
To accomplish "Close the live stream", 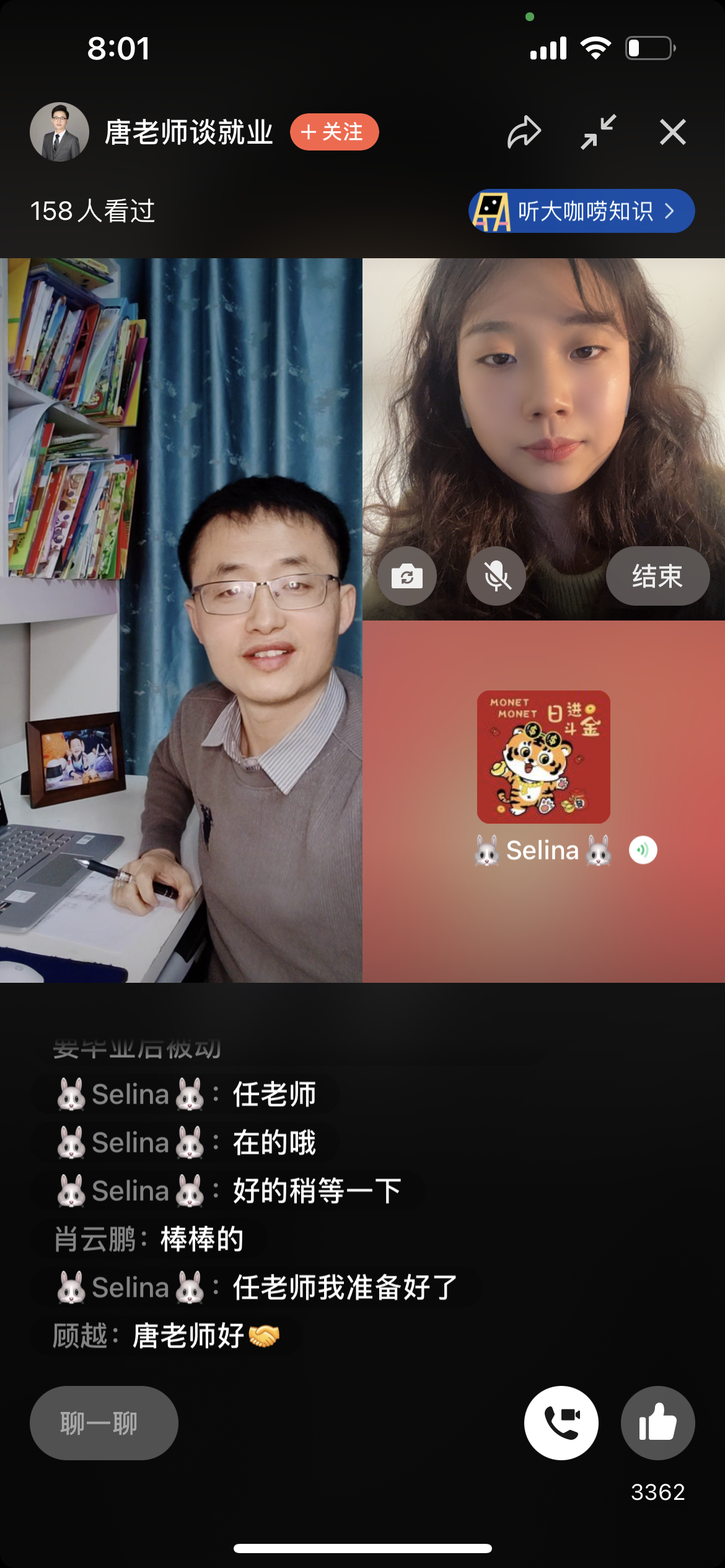I will click(x=672, y=132).
